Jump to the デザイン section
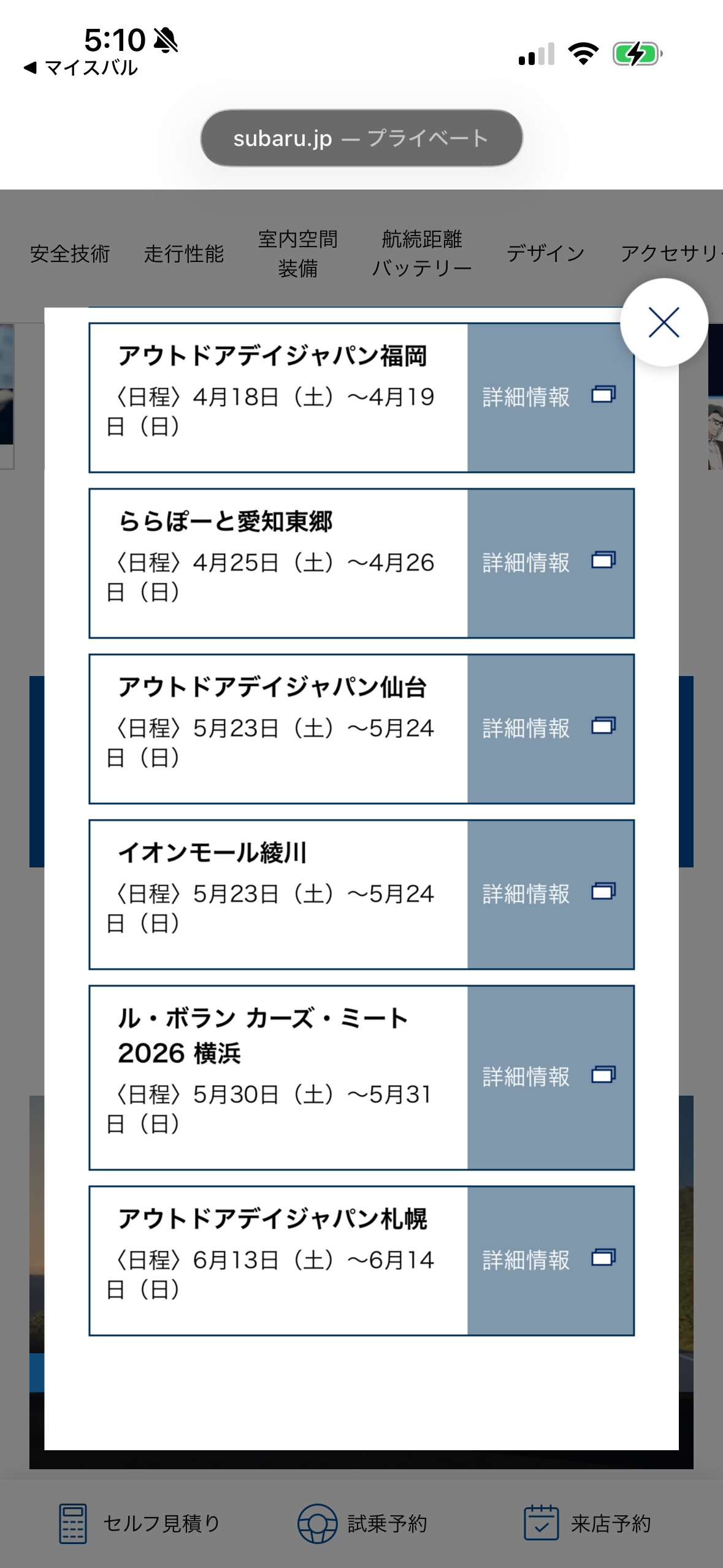The height and width of the screenshot is (1568, 723). click(545, 254)
